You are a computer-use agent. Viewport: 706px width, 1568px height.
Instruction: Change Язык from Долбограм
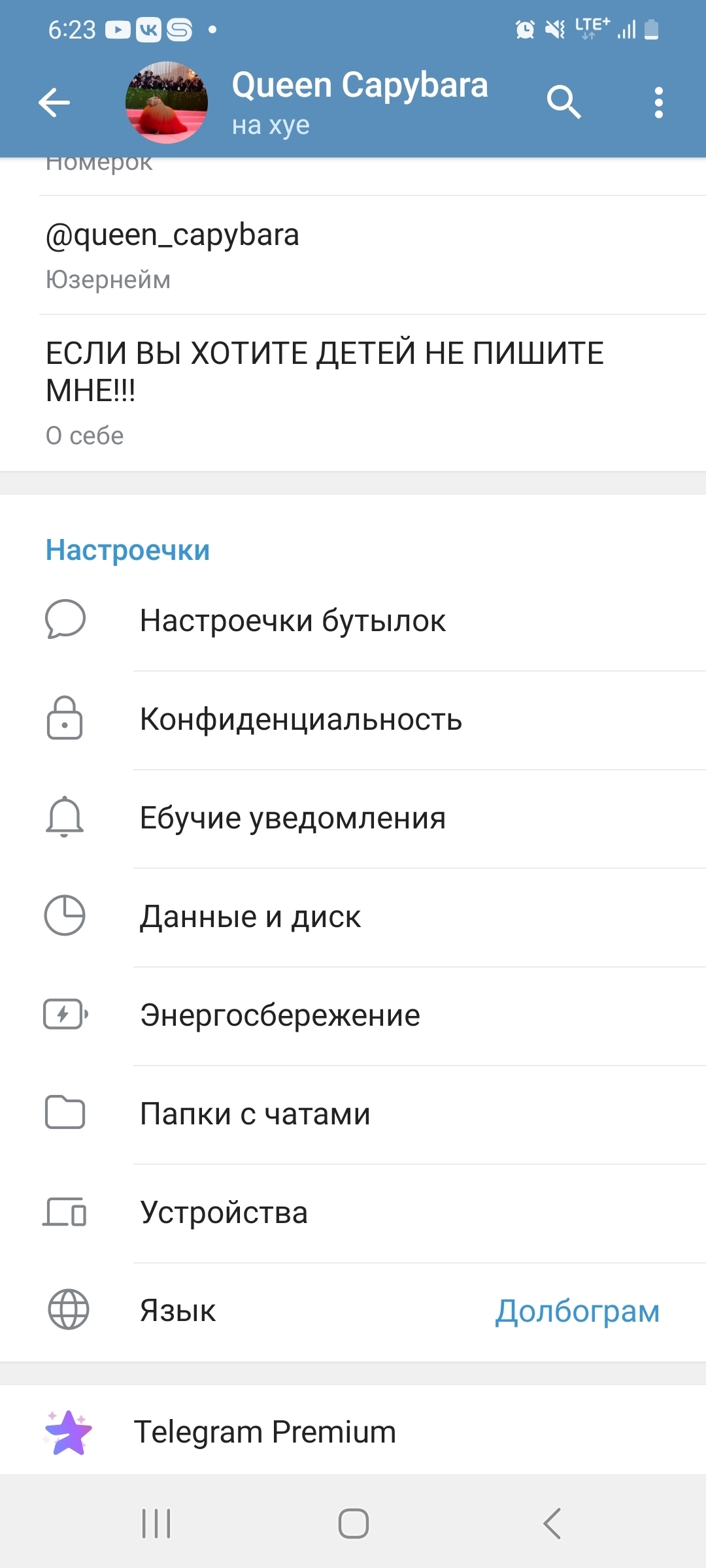pos(353,1311)
